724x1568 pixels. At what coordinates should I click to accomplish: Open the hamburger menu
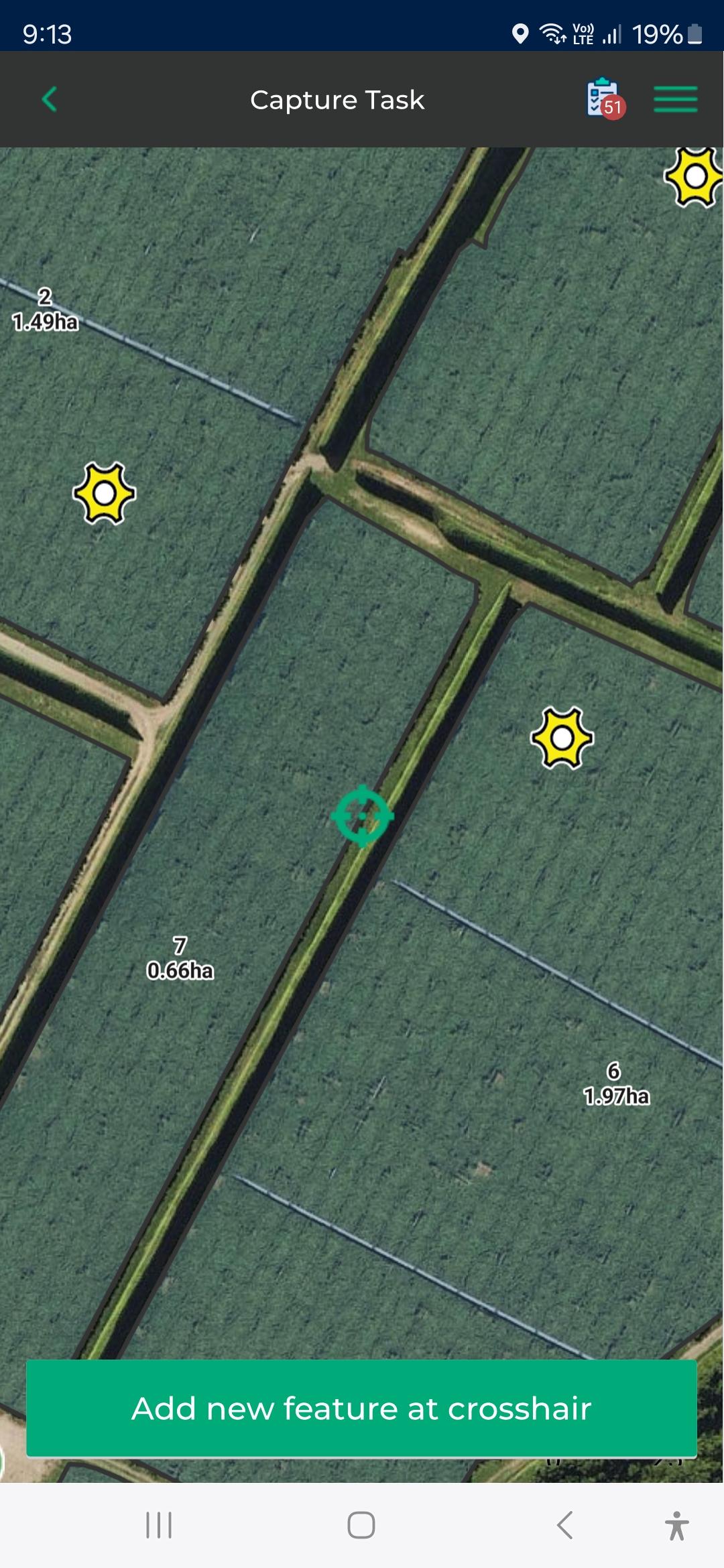click(675, 99)
